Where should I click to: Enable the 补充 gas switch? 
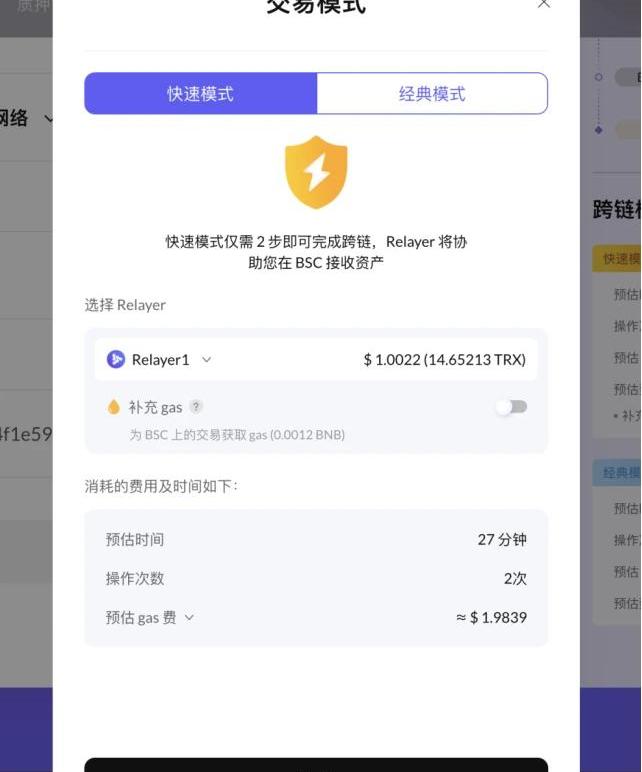pyautogui.click(x=512, y=407)
